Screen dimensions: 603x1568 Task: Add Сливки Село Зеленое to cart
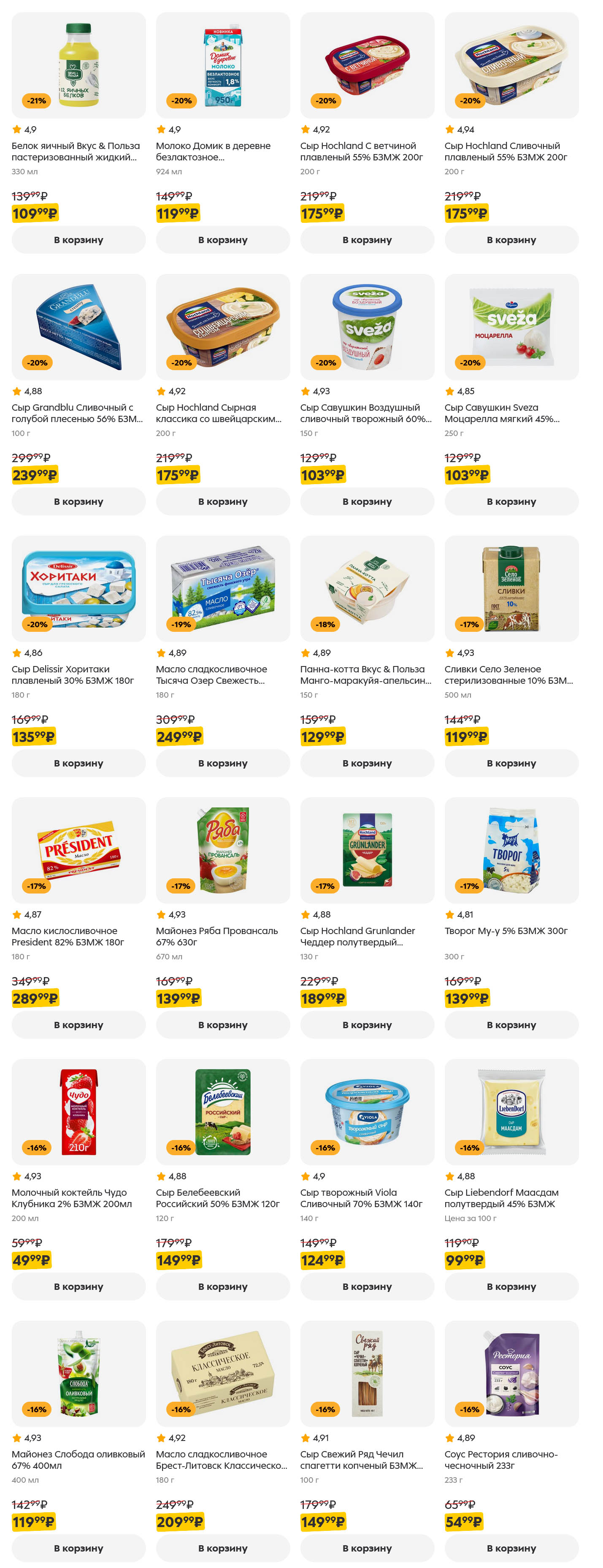[x=511, y=763]
